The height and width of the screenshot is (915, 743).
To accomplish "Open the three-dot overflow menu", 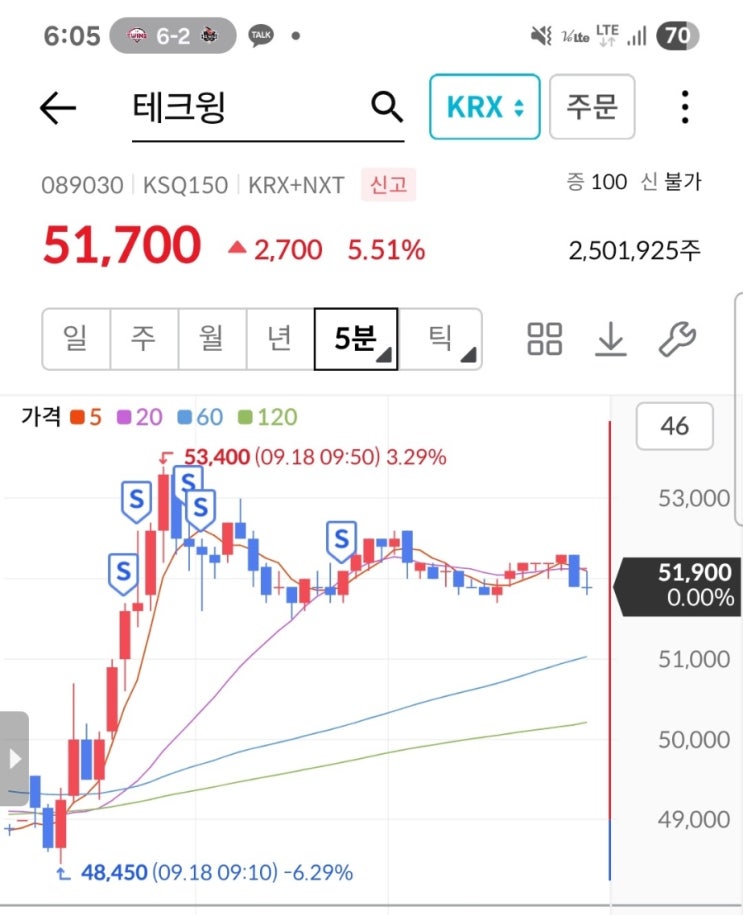I will (685, 107).
